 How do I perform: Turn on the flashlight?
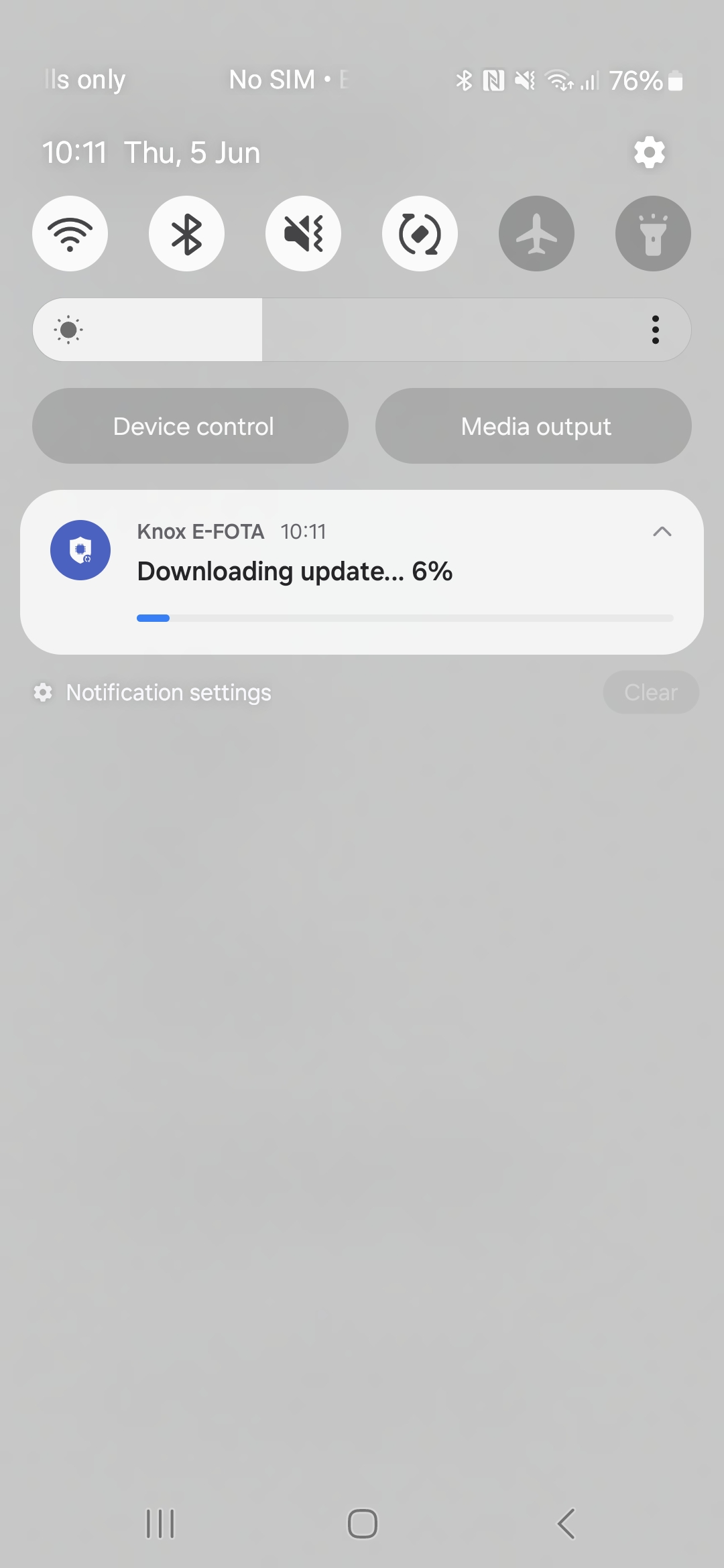[653, 234]
